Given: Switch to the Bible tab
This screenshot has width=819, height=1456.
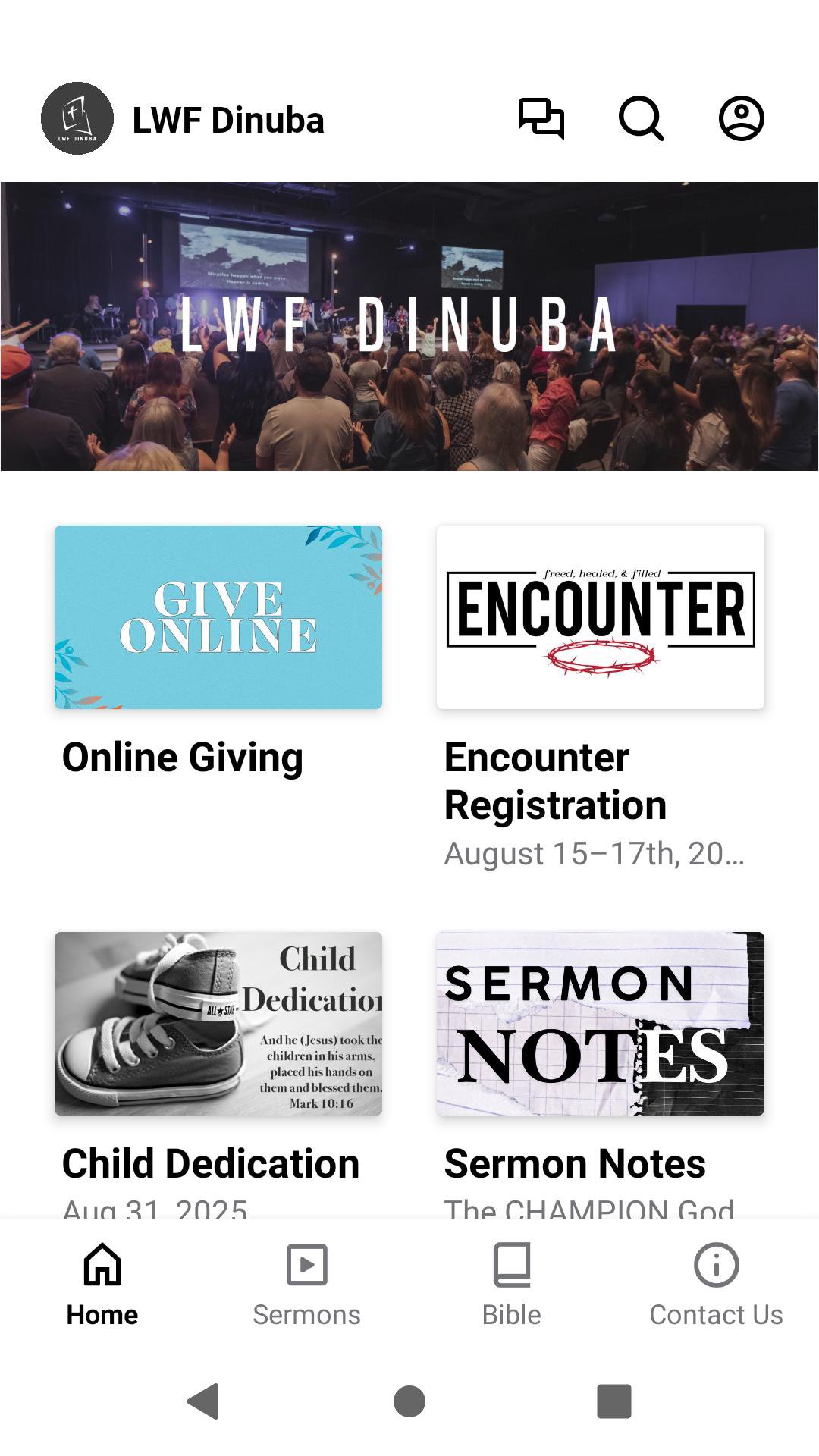Looking at the screenshot, I should pos(512,1283).
